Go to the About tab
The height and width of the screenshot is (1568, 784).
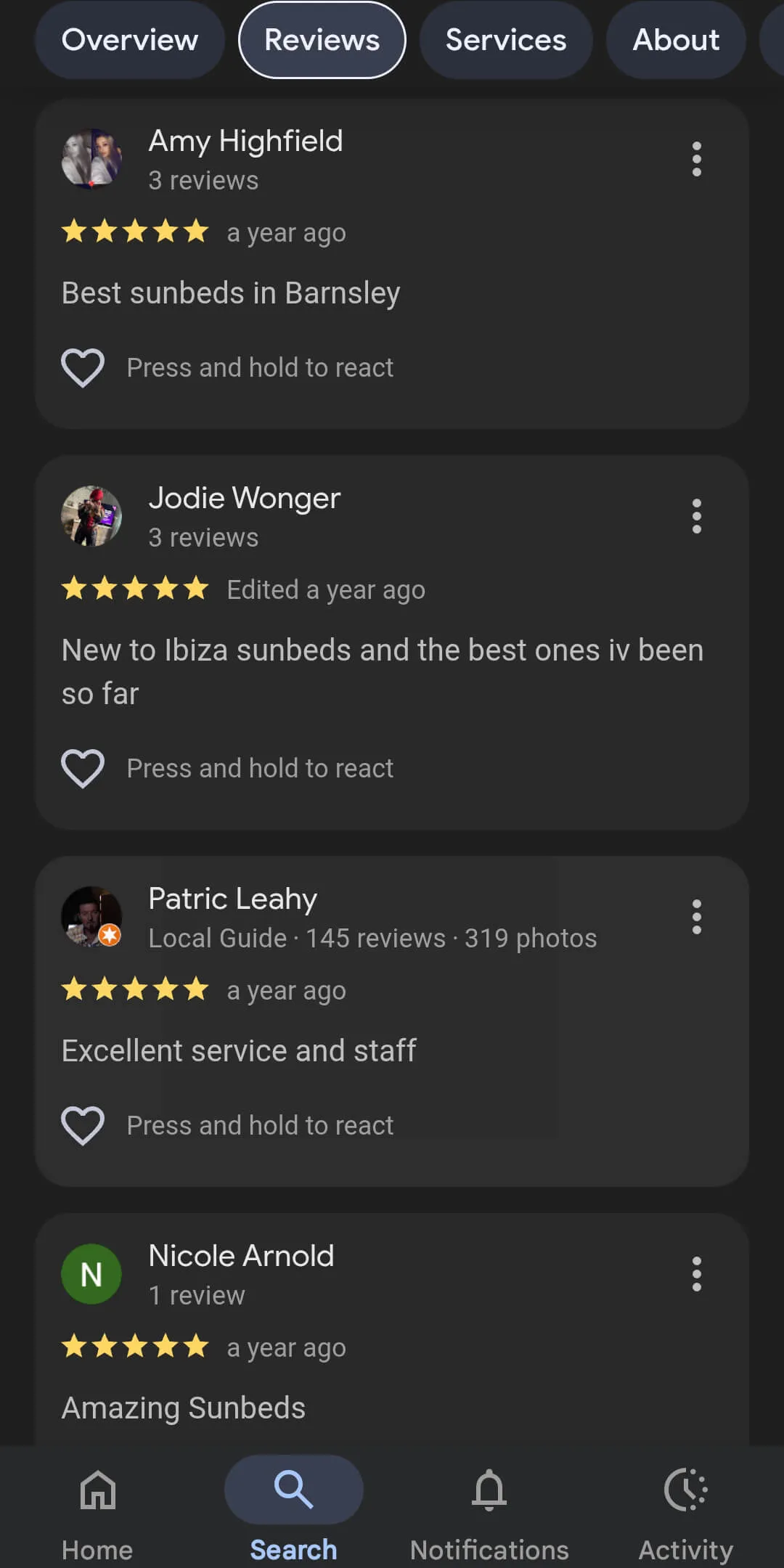click(x=675, y=40)
